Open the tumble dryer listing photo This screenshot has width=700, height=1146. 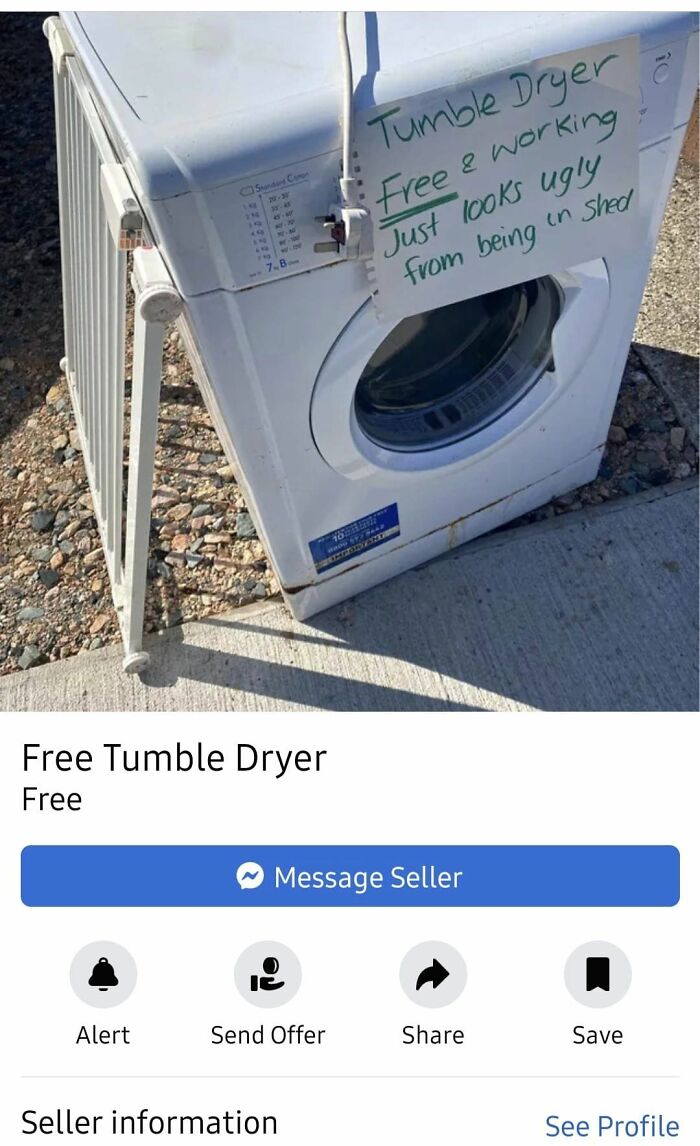pos(350,360)
